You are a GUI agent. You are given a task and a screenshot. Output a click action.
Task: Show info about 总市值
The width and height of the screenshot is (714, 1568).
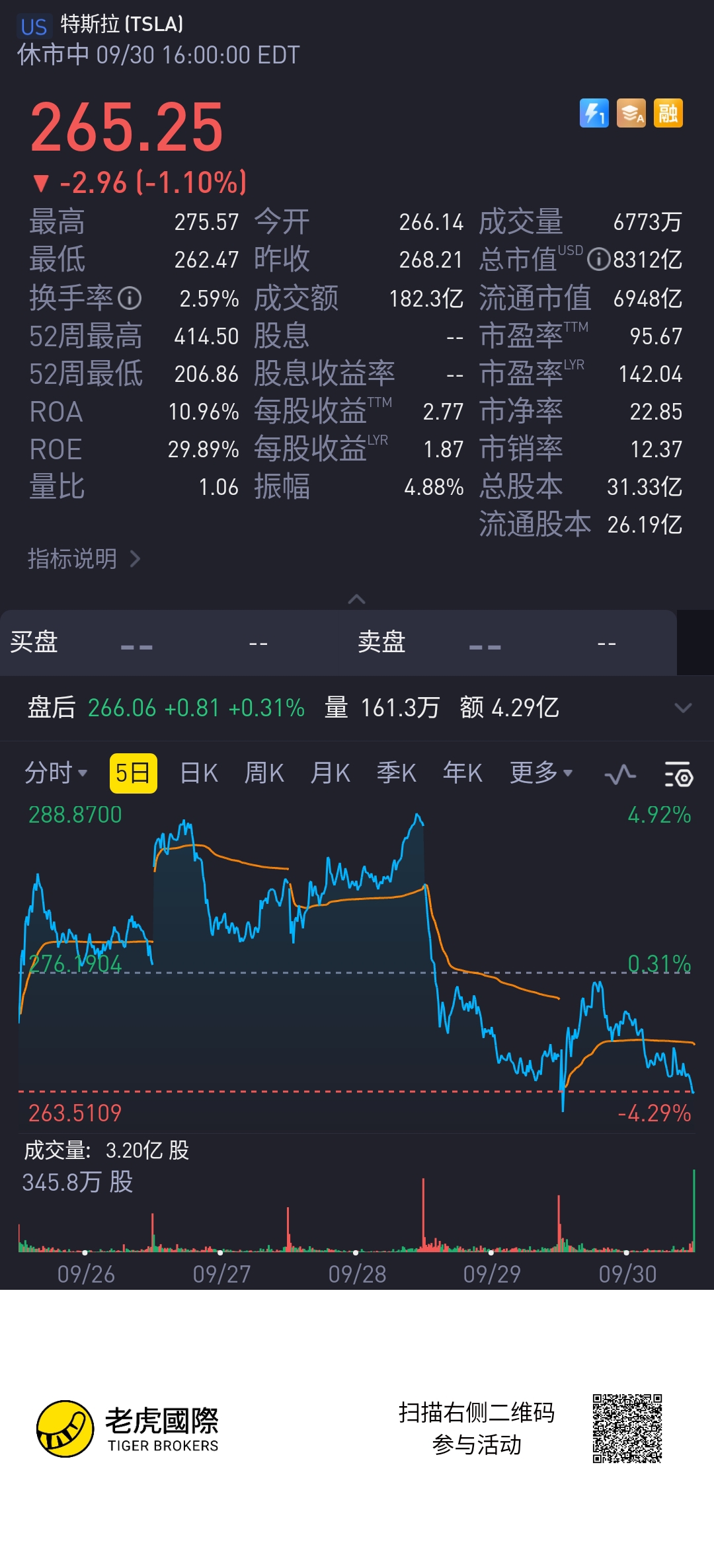pyautogui.click(x=598, y=260)
